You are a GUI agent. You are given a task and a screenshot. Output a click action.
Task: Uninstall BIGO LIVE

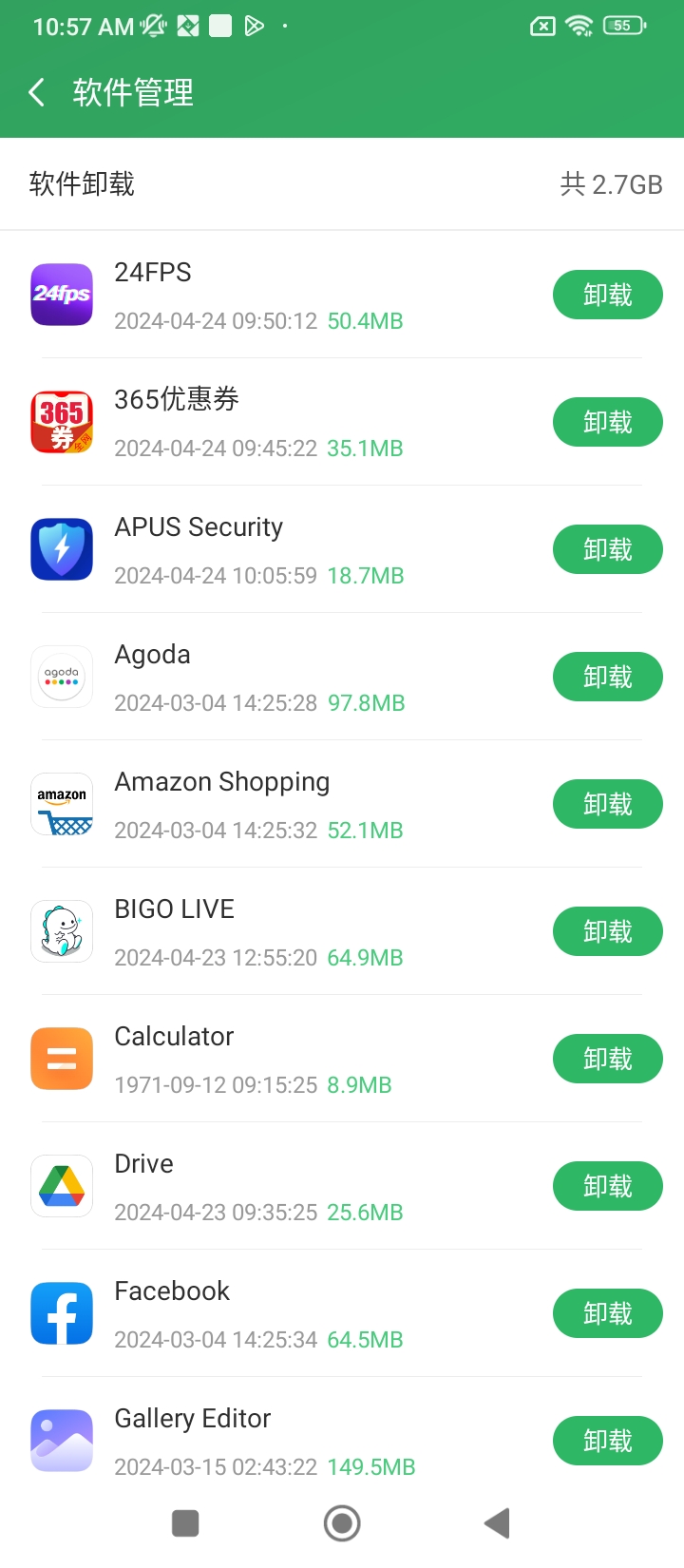click(x=607, y=931)
